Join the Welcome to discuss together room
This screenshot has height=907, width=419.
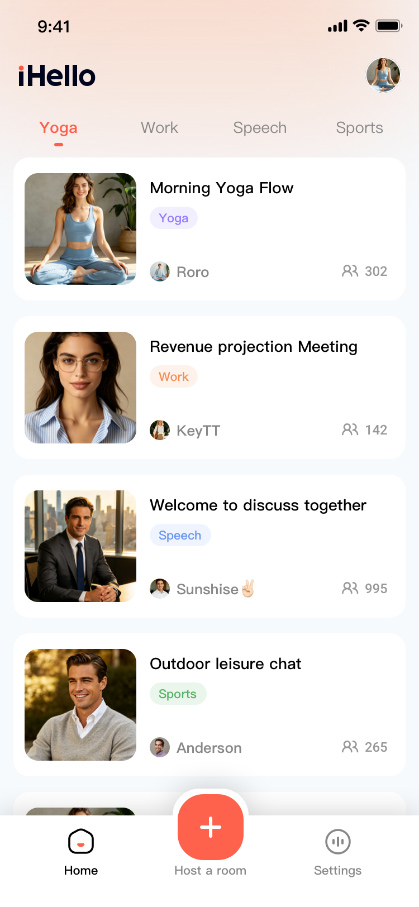(x=210, y=546)
